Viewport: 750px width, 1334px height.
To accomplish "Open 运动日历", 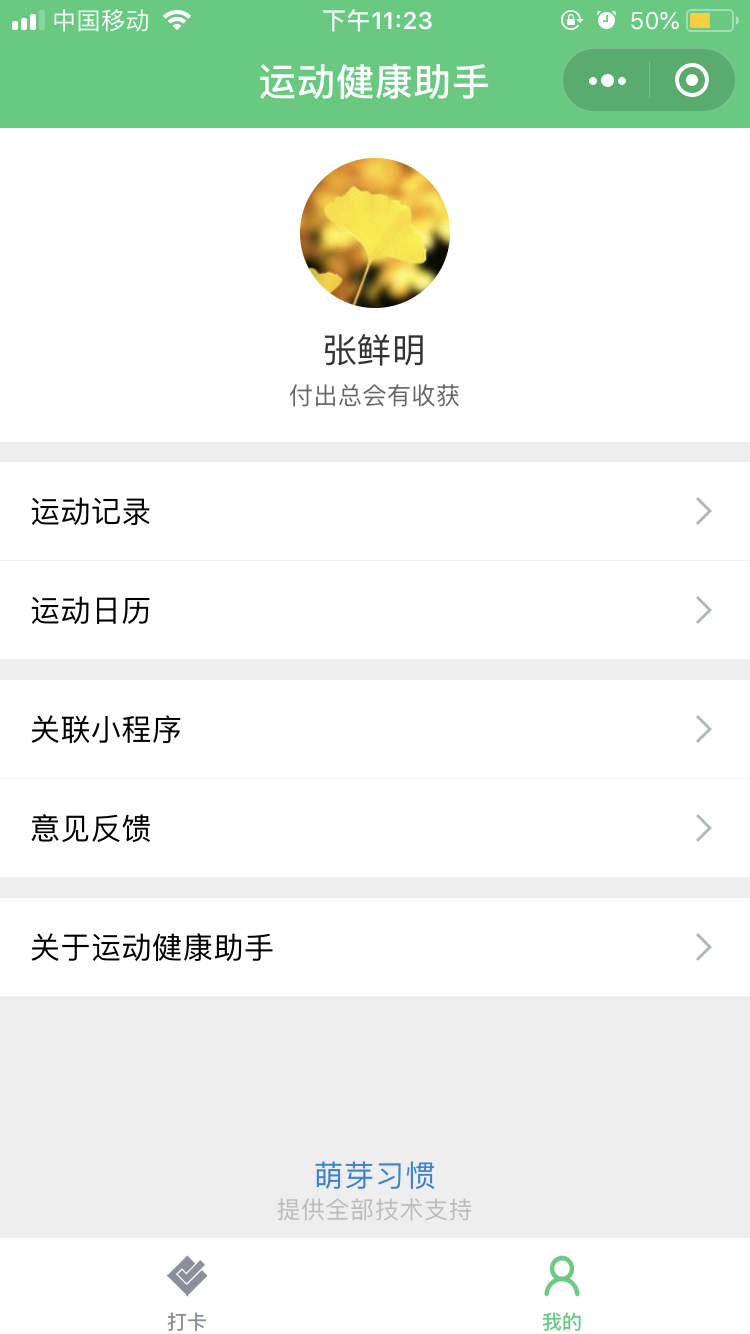I will coord(375,610).
